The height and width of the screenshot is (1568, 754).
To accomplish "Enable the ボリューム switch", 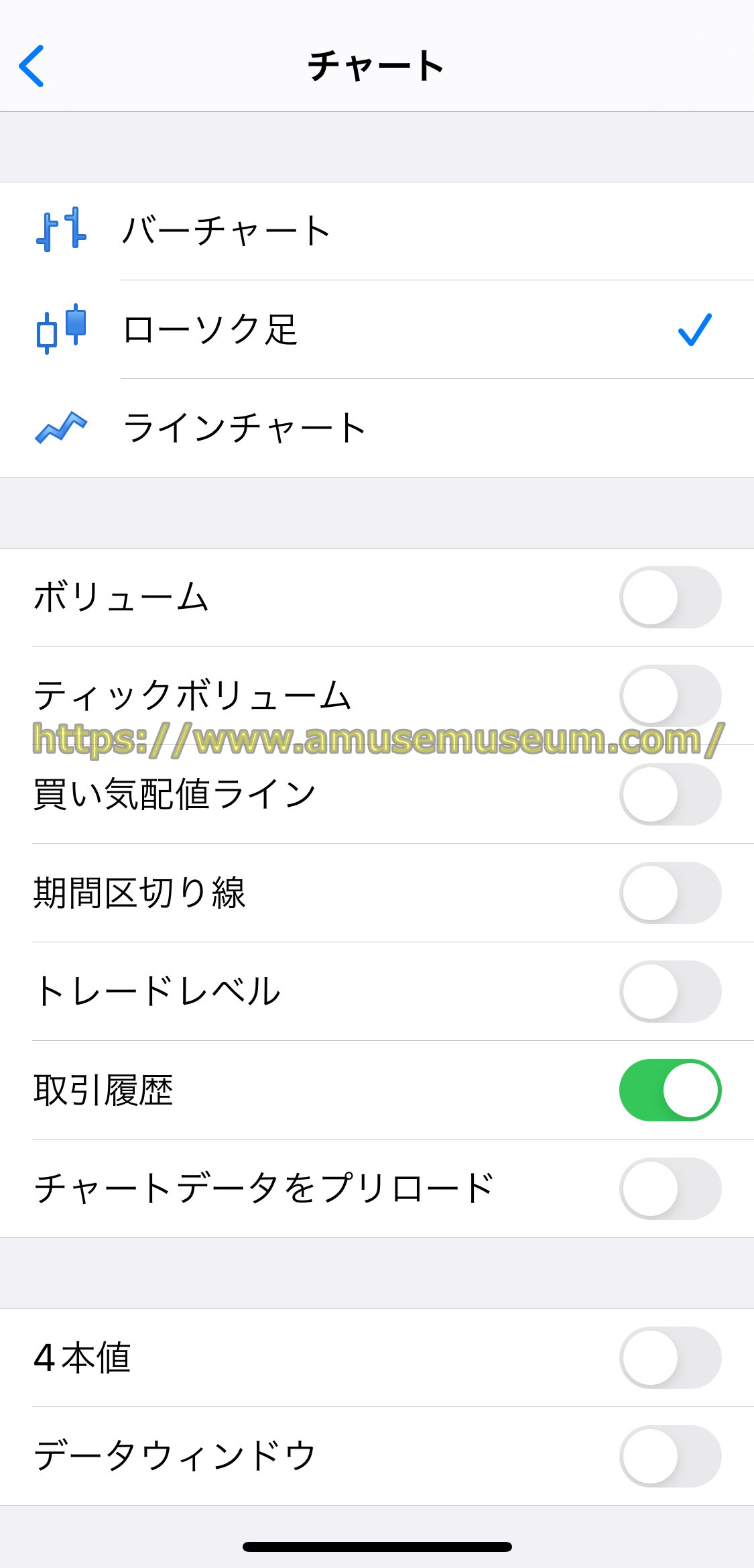I will 670,598.
